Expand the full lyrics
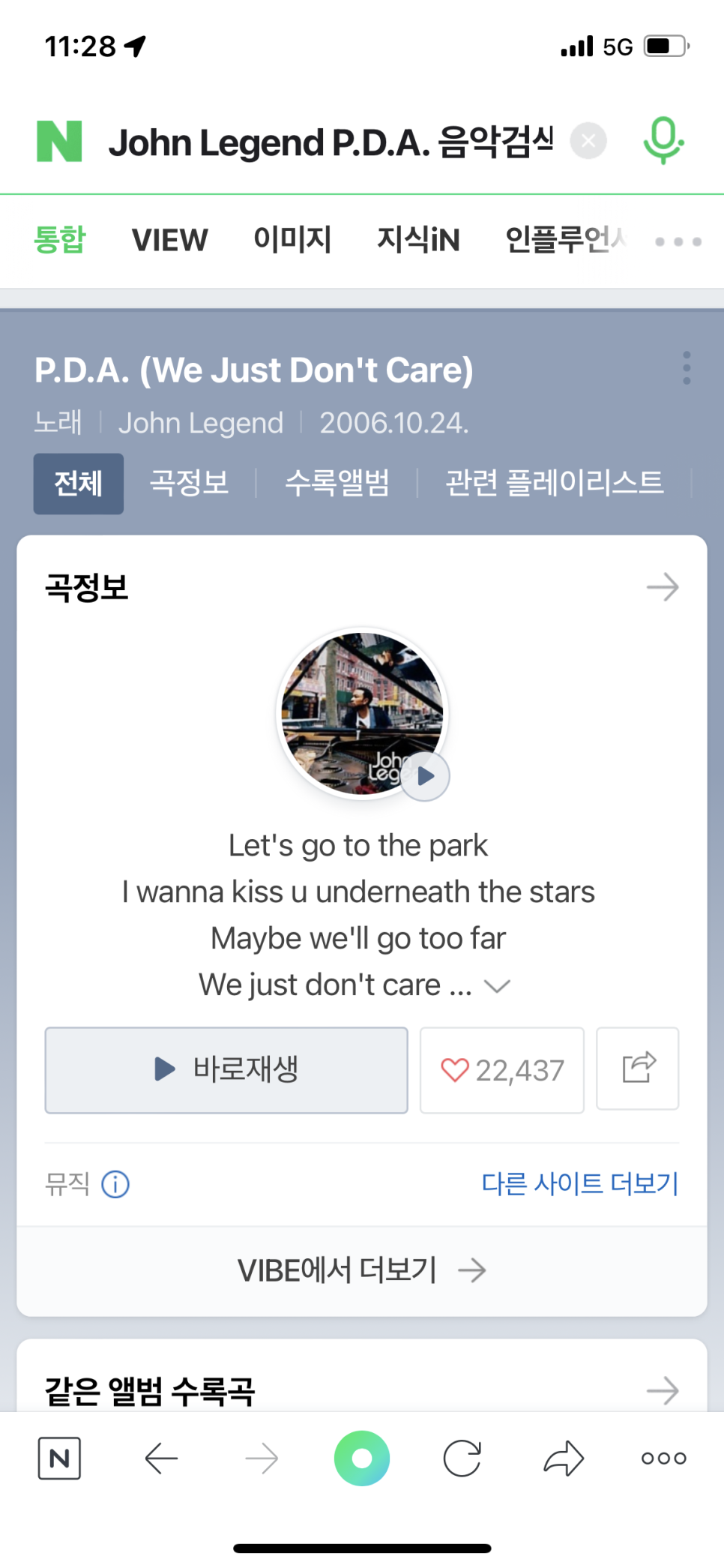The height and width of the screenshot is (1568, 724). (497, 986)
